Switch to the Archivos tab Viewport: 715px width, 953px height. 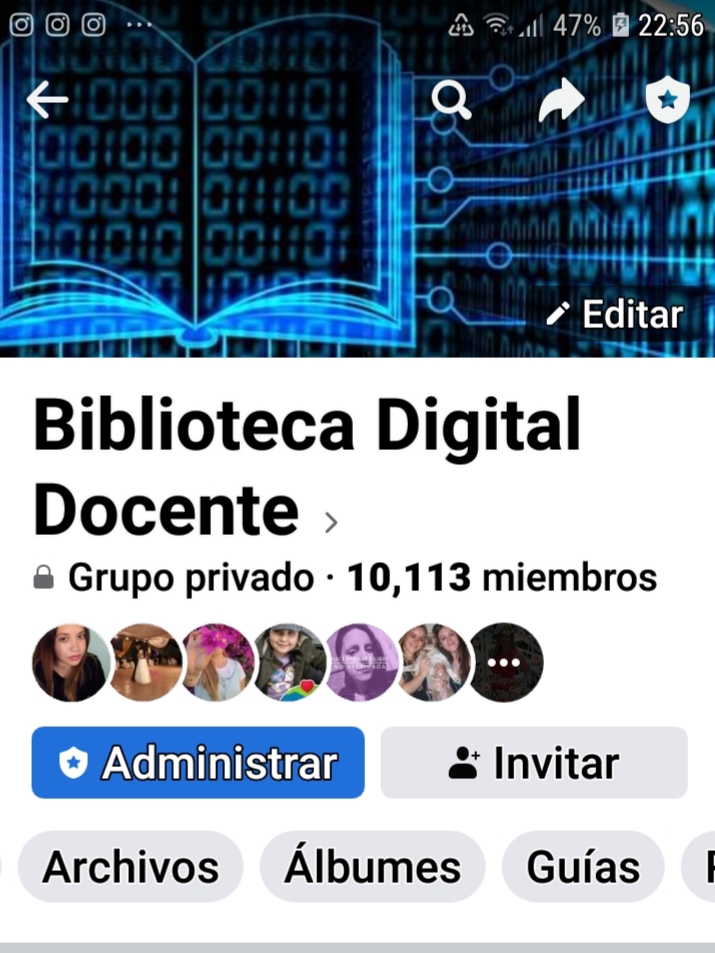[130, 867]
